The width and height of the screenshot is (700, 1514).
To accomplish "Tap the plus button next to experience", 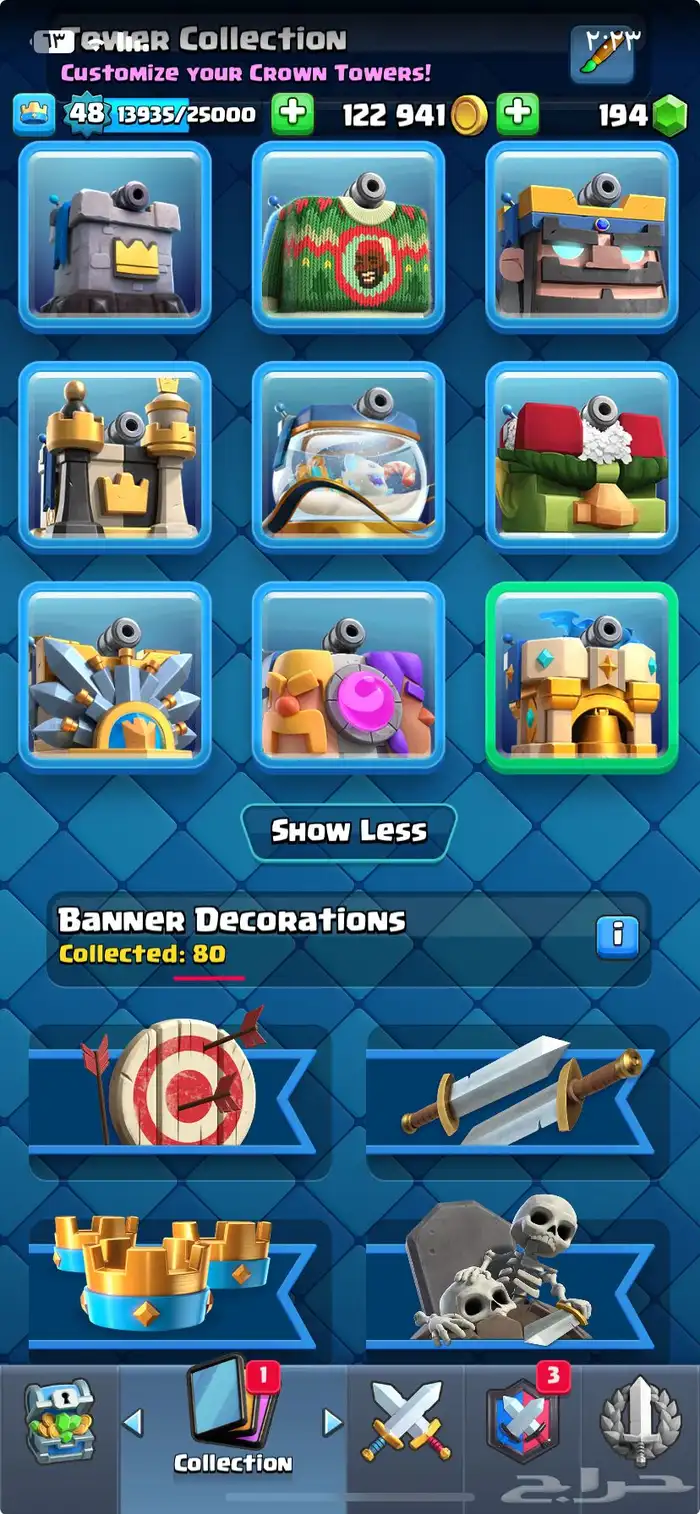I will [x=292, y=114].
